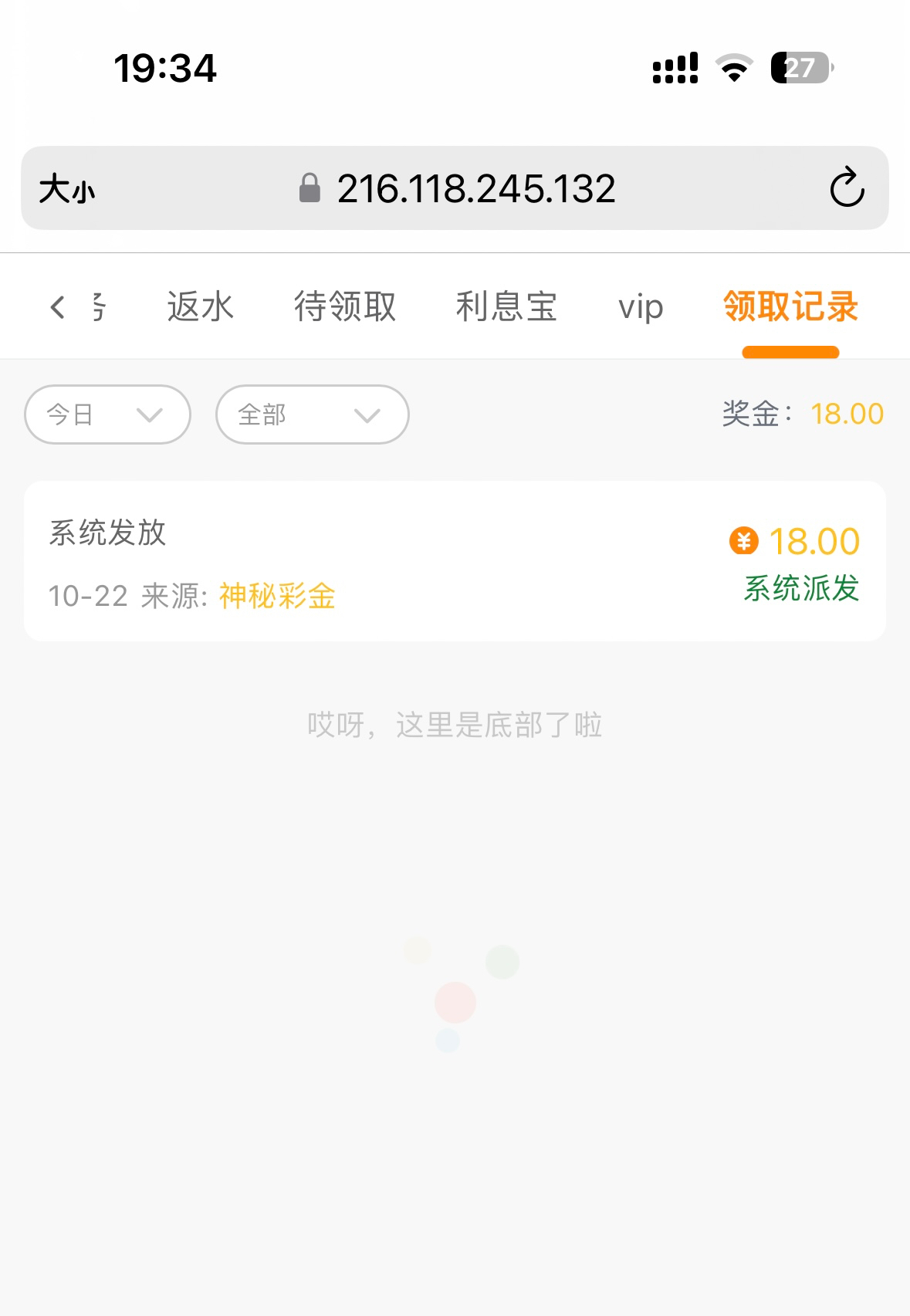Expand the 全部 type dropdown

[x=312, y=414]
